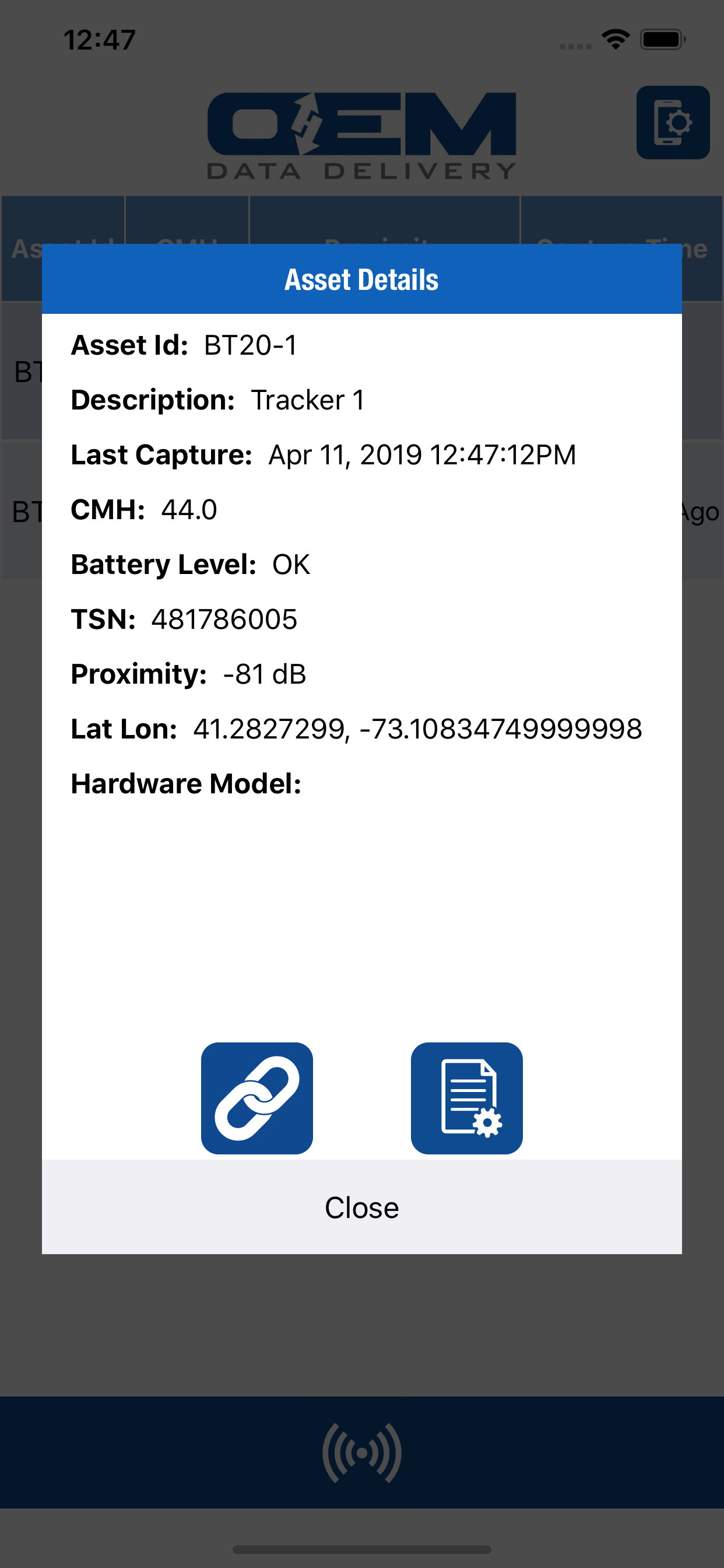The image size is (724, 1568).
Task: Select the TSN number text
Action: coord(224,619)
